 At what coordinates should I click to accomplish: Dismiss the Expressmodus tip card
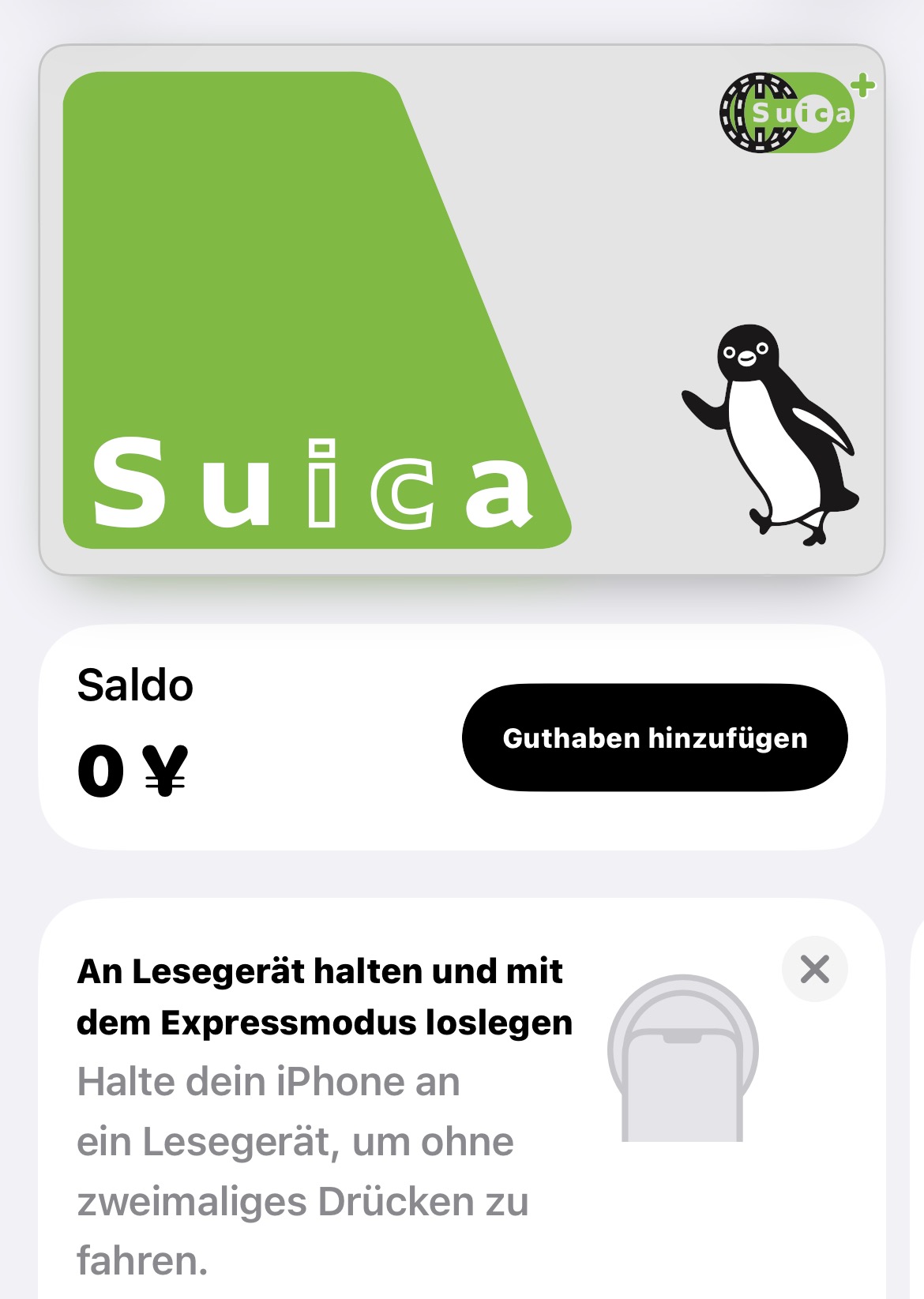point(814,969)
